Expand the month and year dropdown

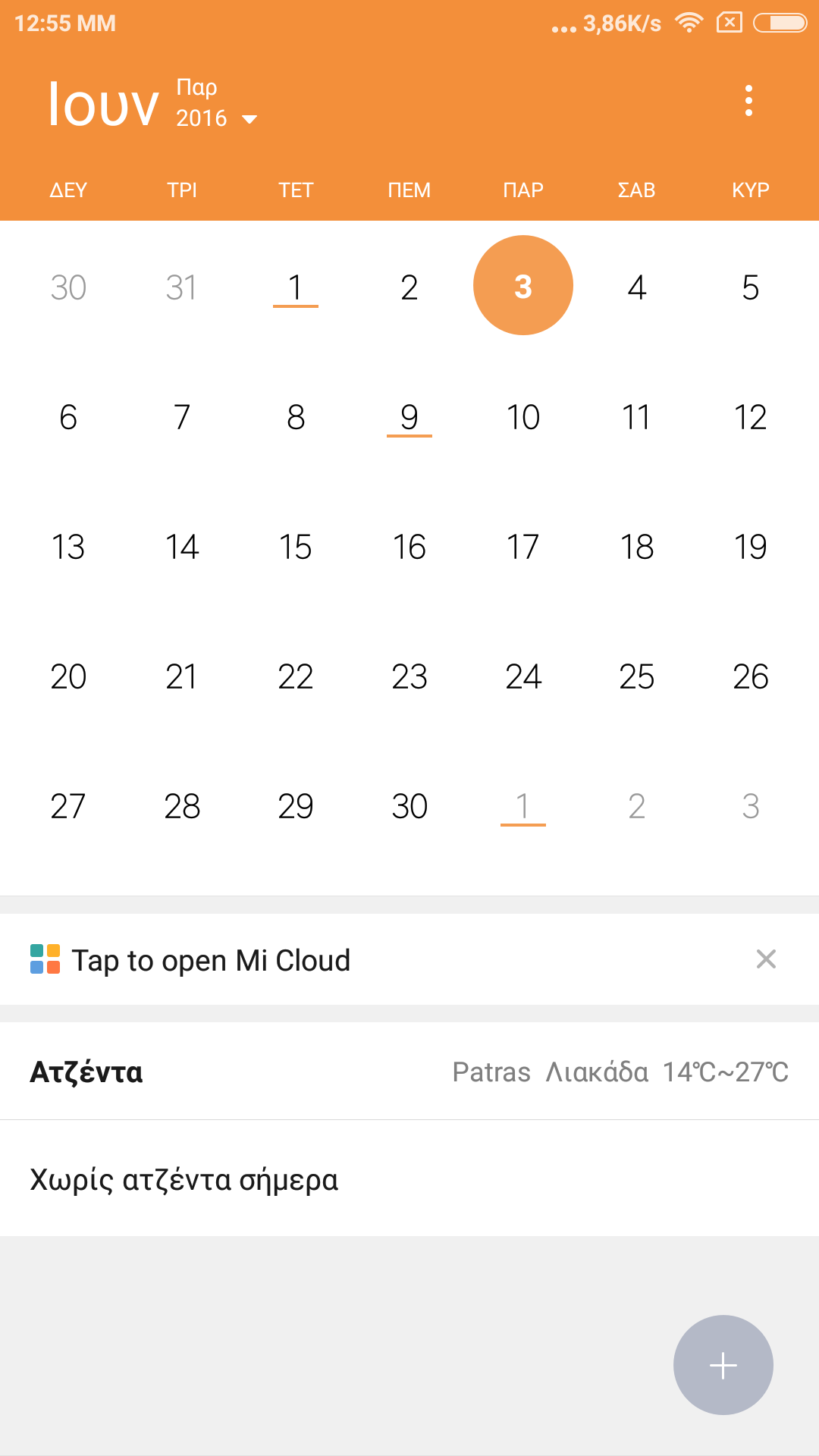click(249, 119)
